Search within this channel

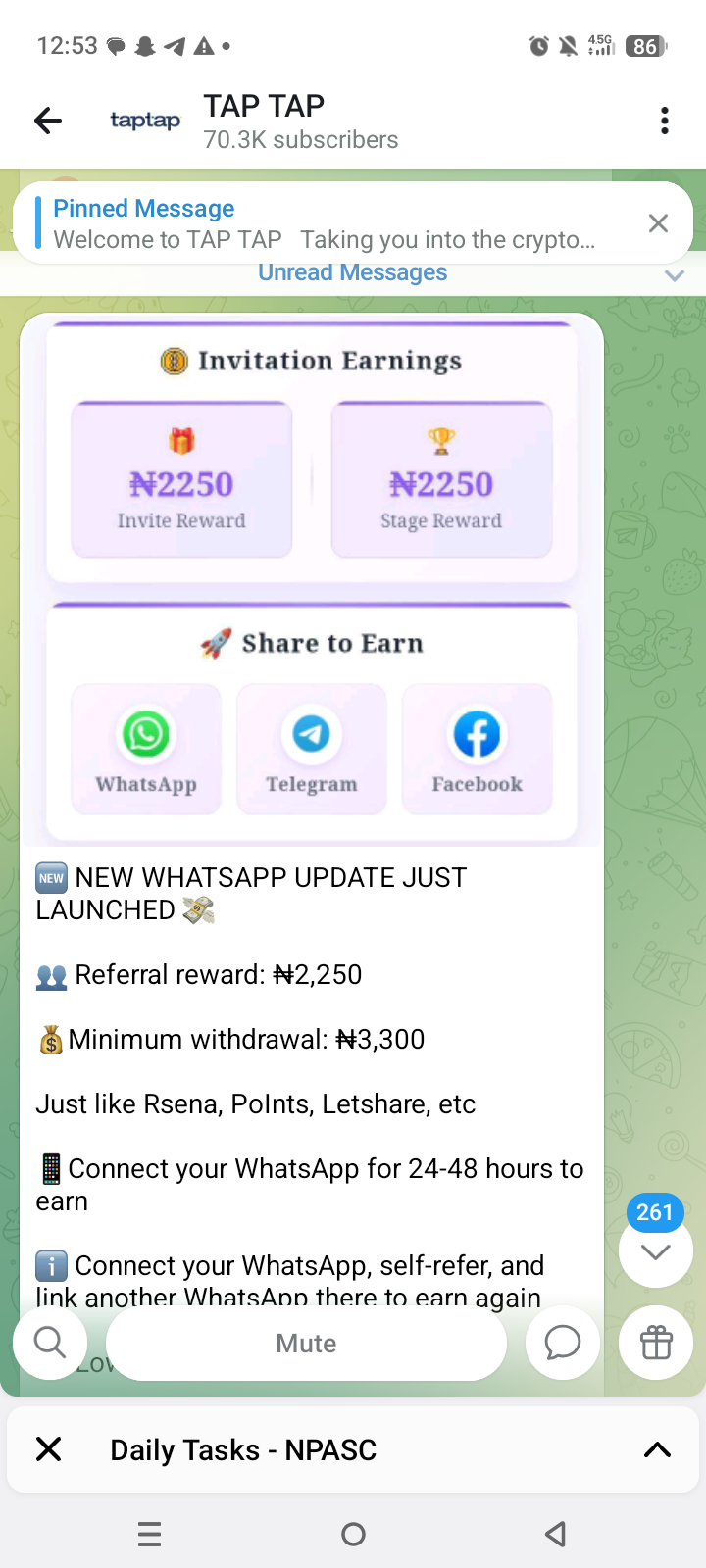pyautogui.click(x=49, y=1343)
